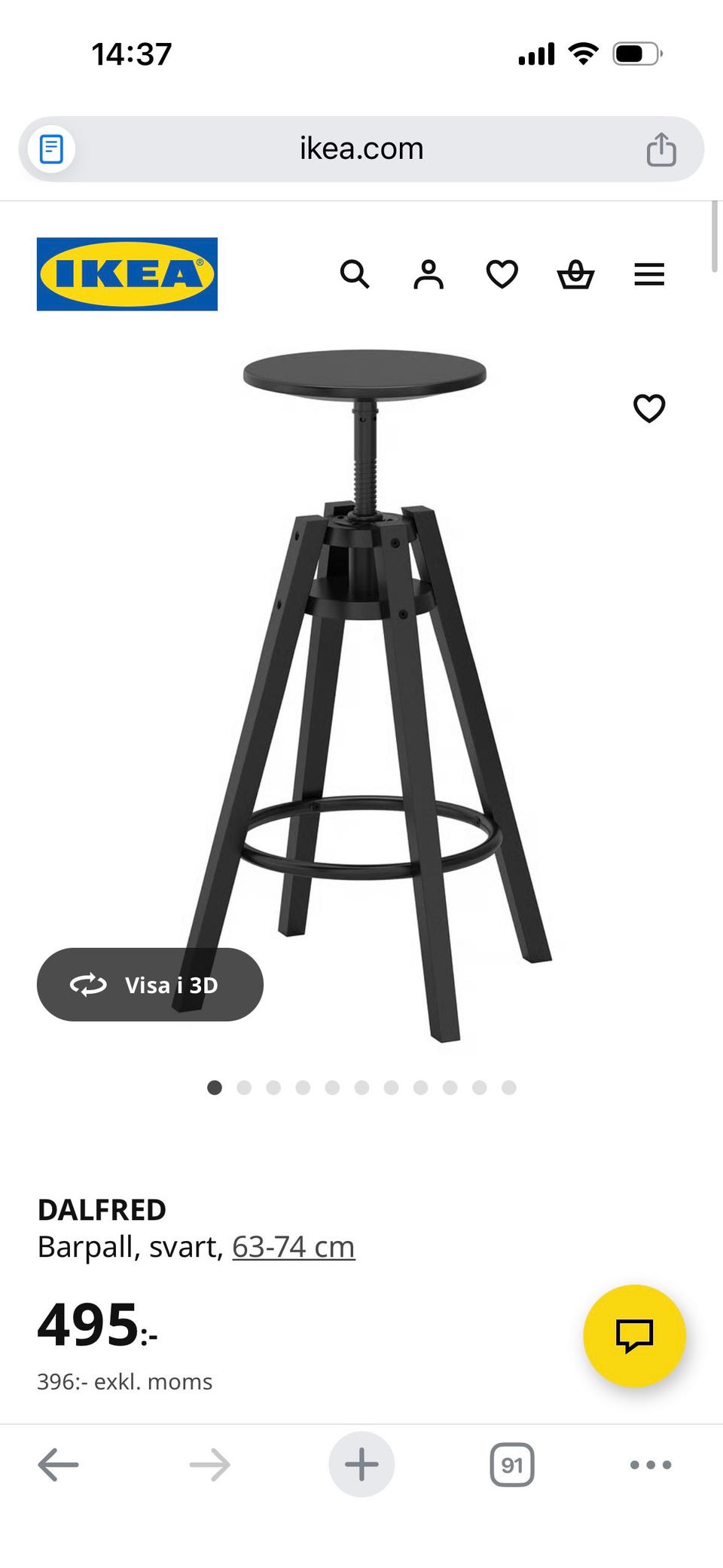Screen dimensions: 723x1568
Task: Open the reader mode page icon
Action: click(51, 149)
